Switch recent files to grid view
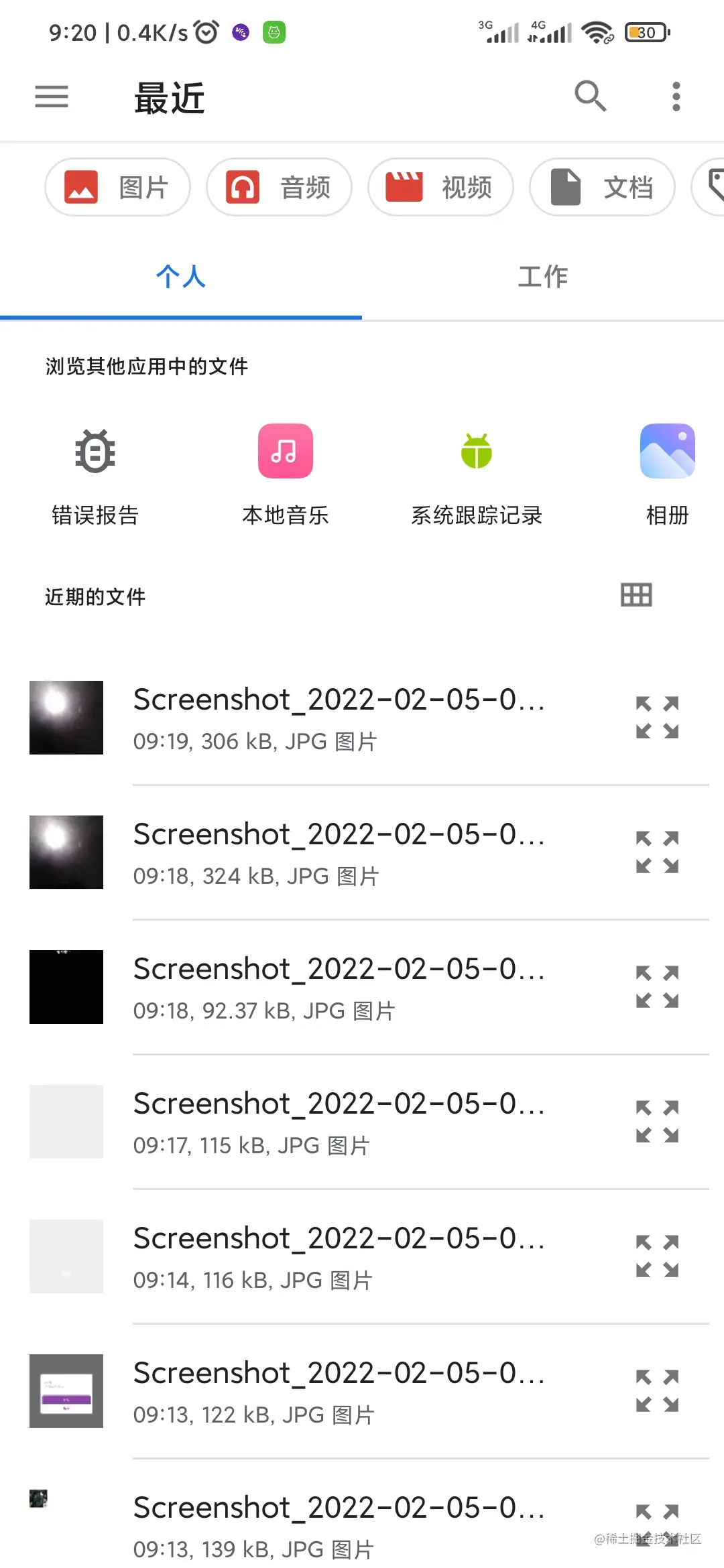Screen dimensions: 724x1568 [636, 595]
